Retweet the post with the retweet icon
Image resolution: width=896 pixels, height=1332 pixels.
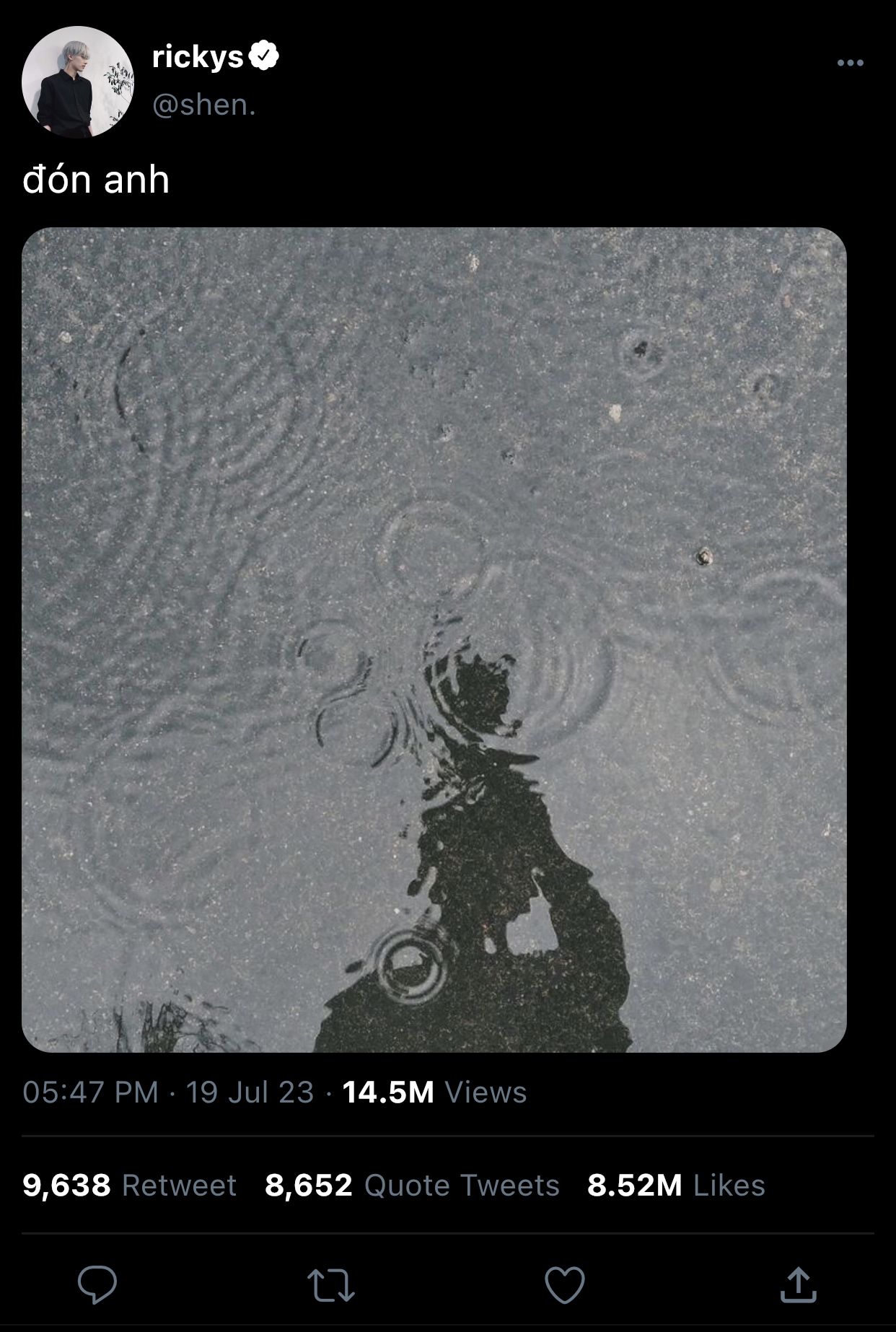pyautogui.click(x=331, y=1285)
